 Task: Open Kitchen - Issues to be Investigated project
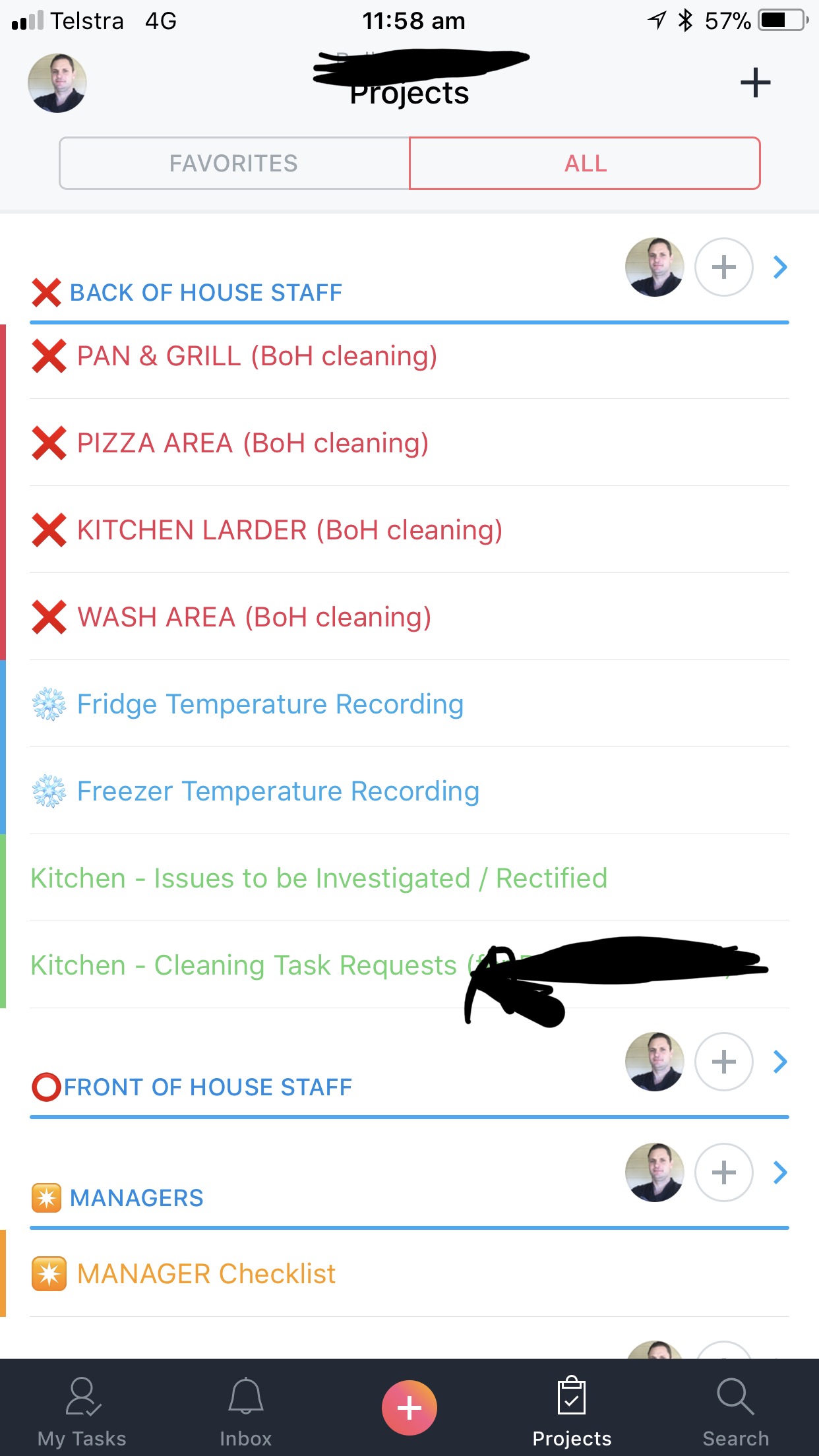pyautogui.click(x=409, y=878)
